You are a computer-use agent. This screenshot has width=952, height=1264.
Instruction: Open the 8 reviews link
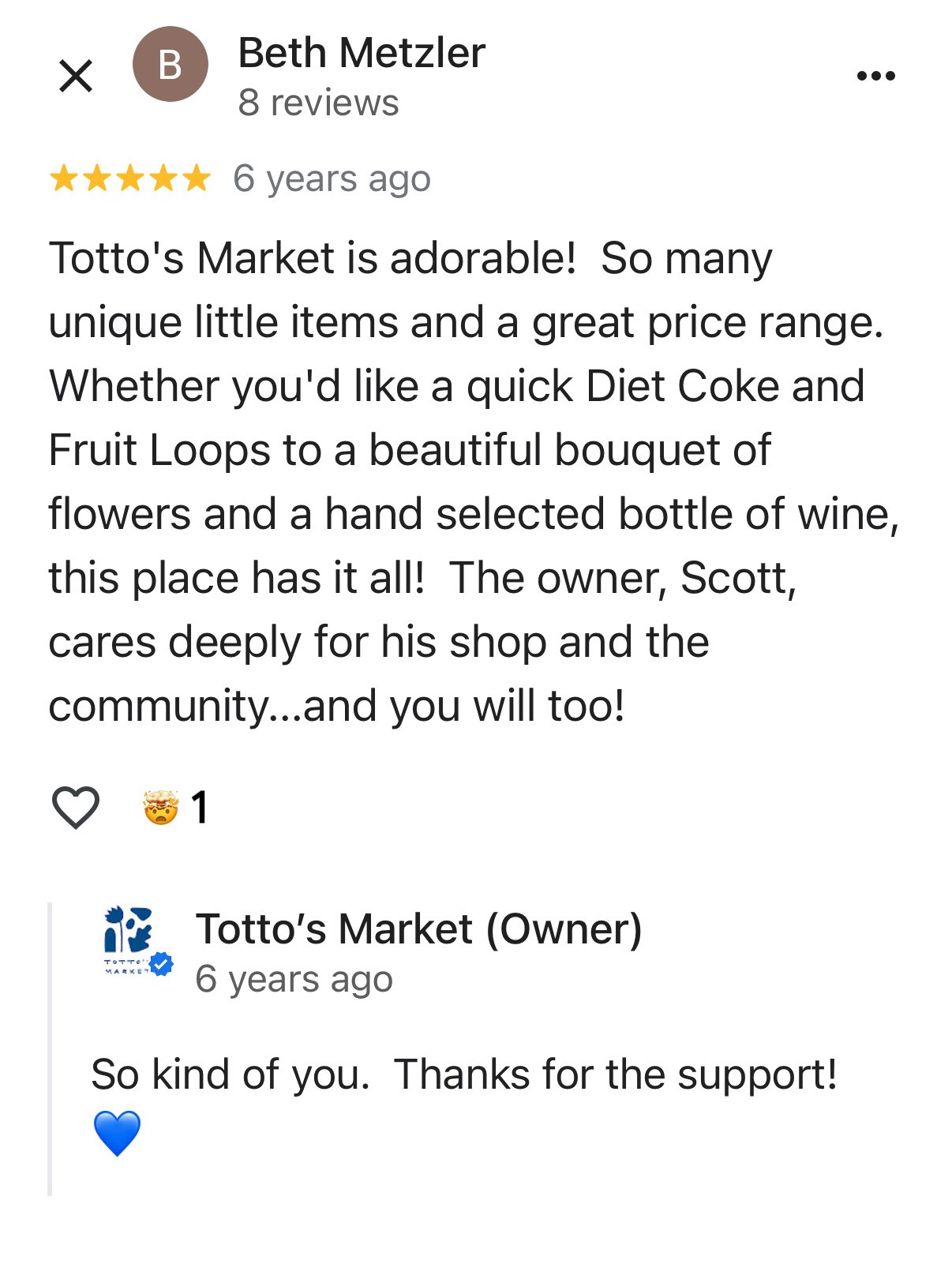(x=319, y=102)
